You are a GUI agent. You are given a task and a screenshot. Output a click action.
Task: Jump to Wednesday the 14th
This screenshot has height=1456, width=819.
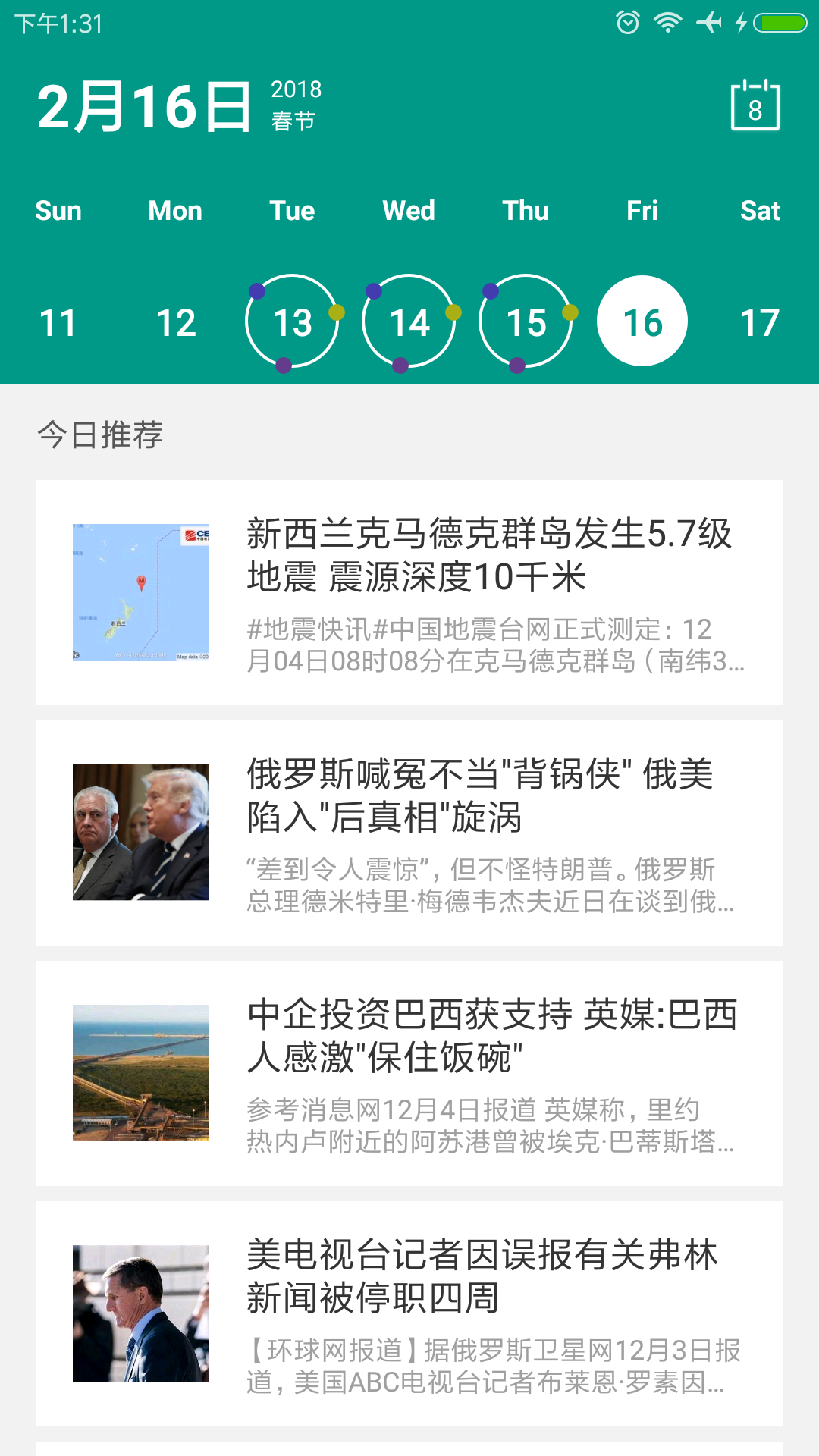409,323
